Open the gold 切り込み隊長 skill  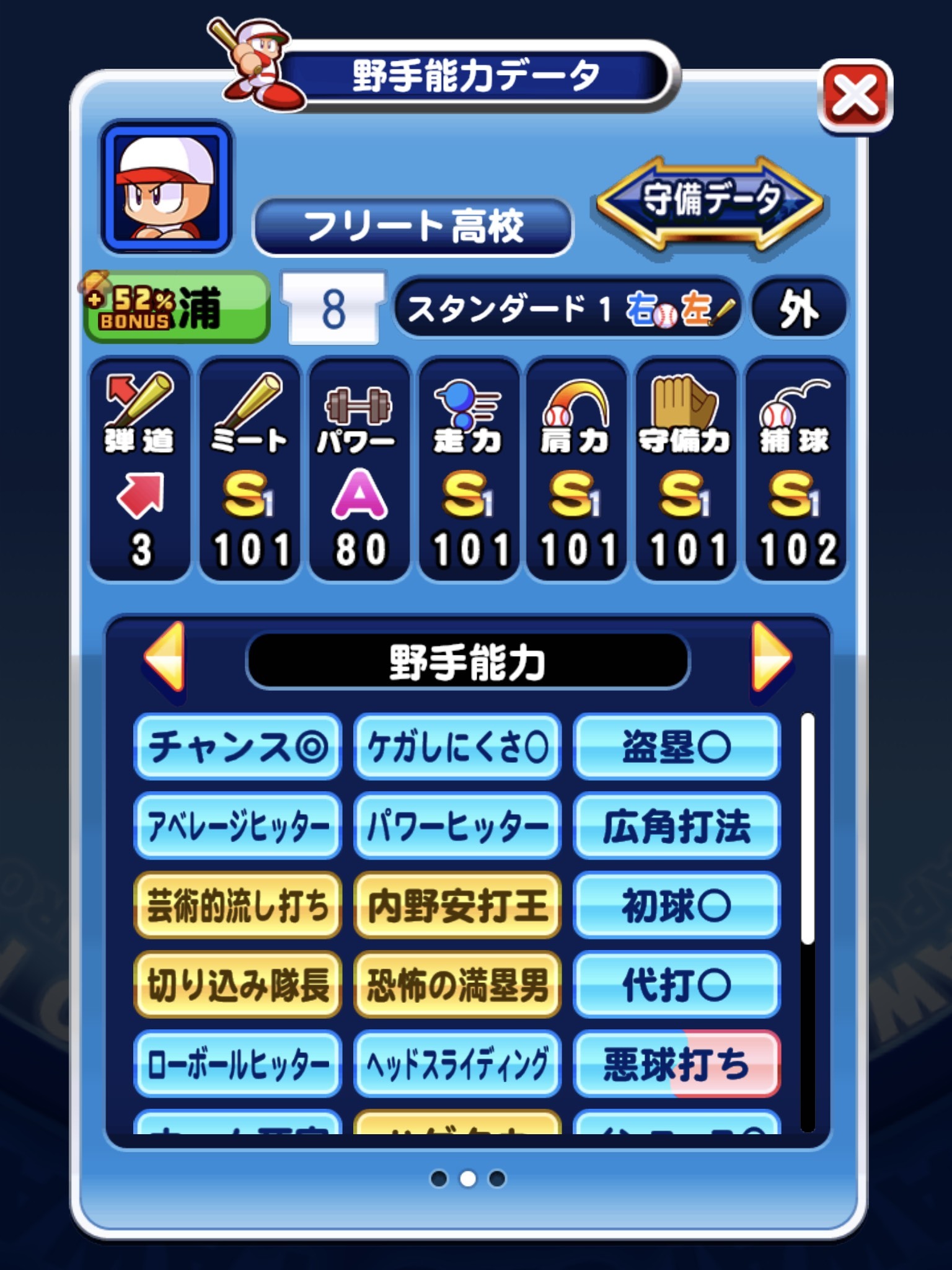[237, 985]
